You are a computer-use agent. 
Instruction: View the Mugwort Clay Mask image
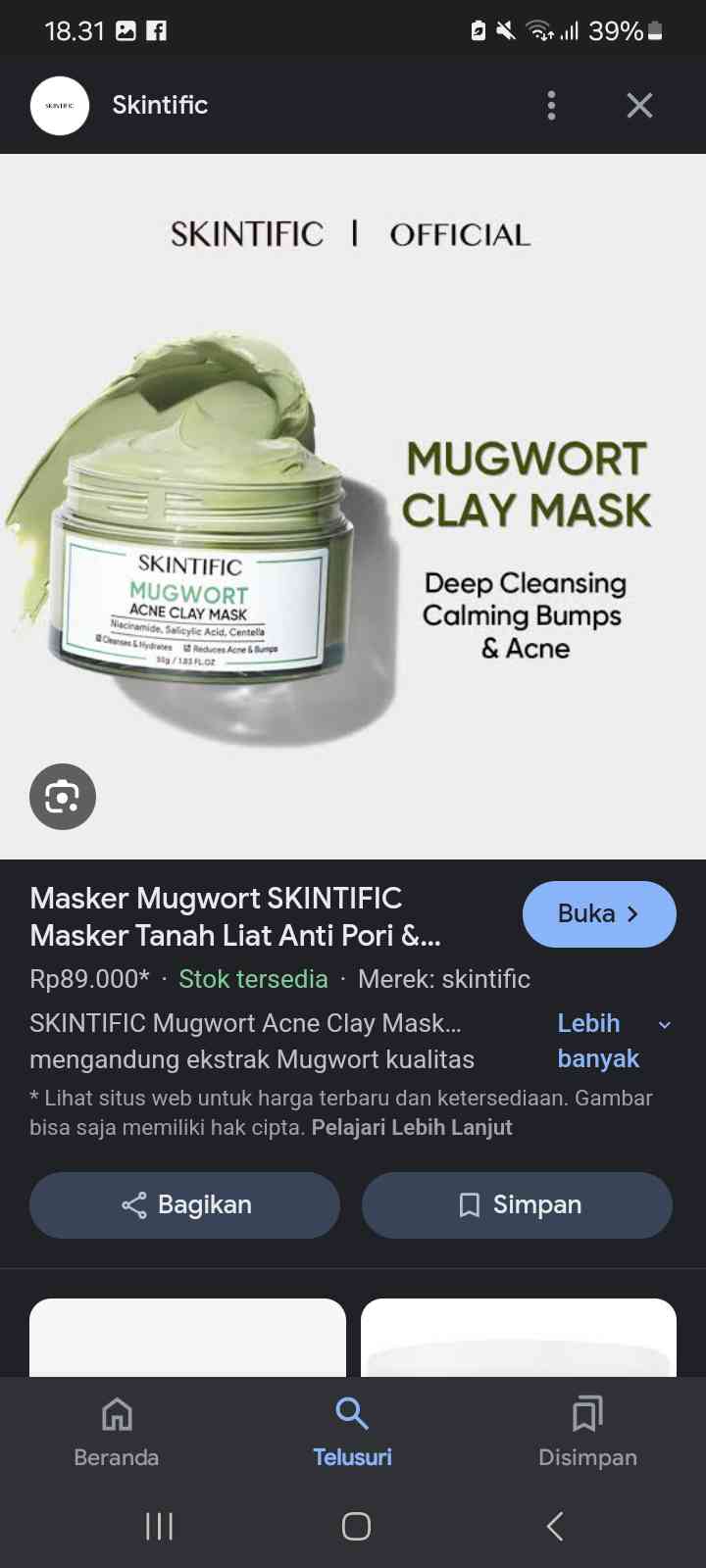pos(353,507)
